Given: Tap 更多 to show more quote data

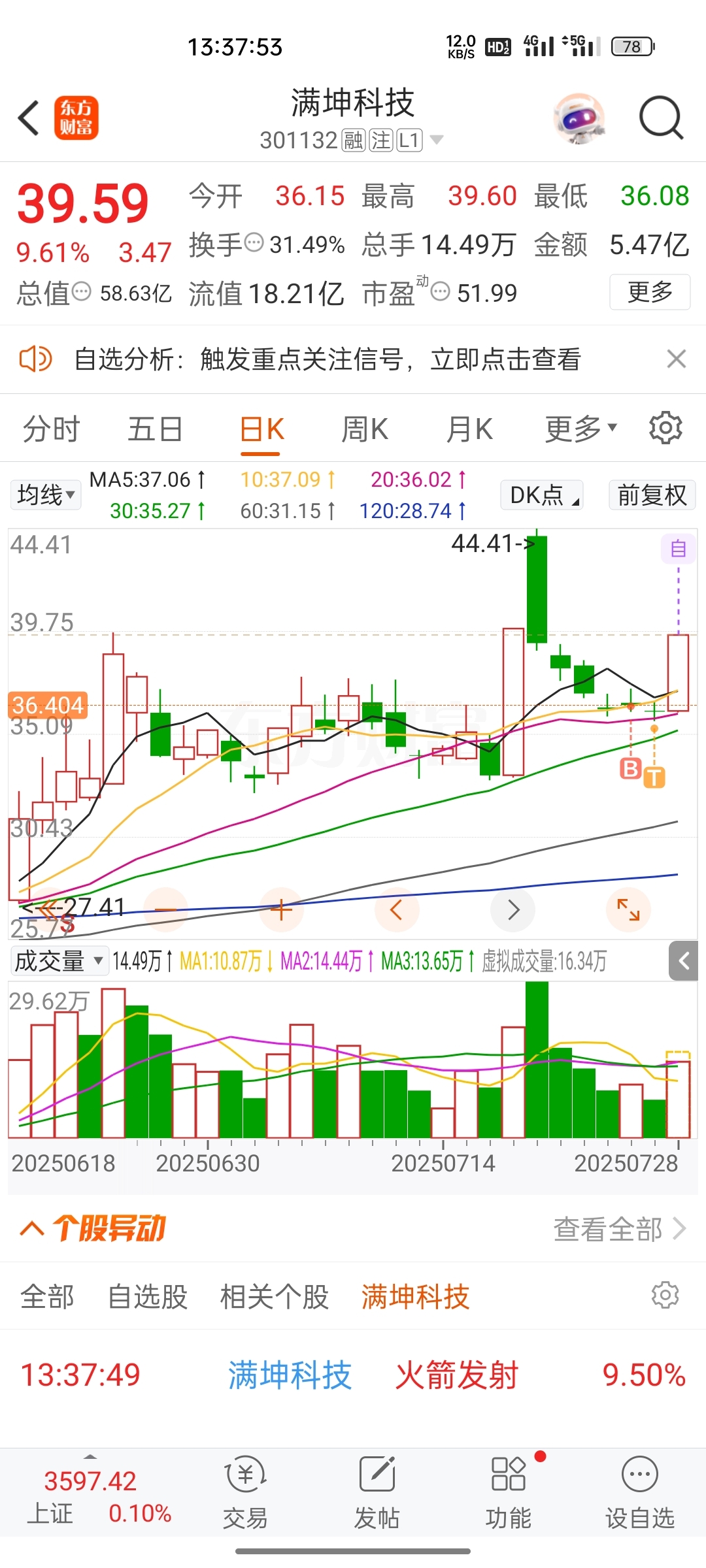Looking at the screenshot, I should pyautogui.click(x=650, y=292).
